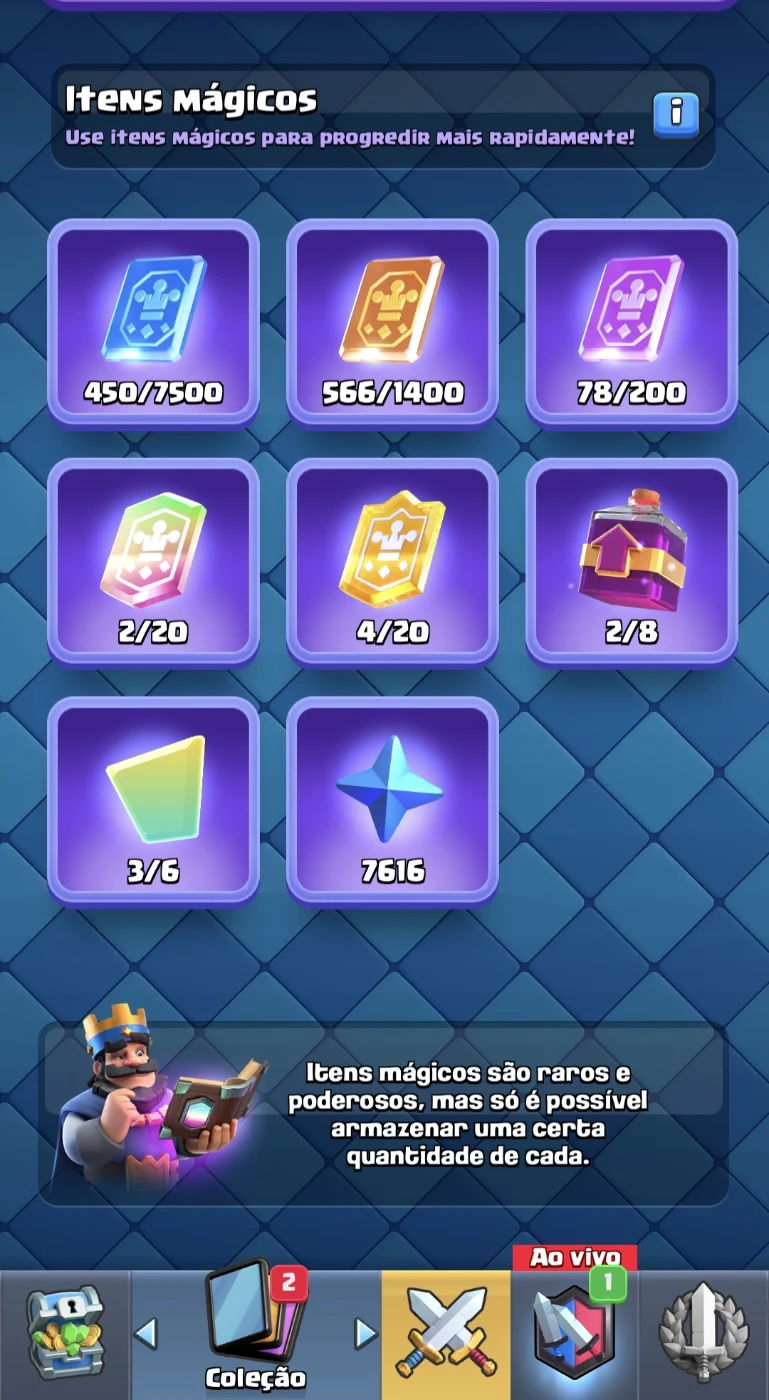This screenshot has height=1400, width=769.
Task: Select the evolution shard item 3/6
Action: (x=153, y=801)
